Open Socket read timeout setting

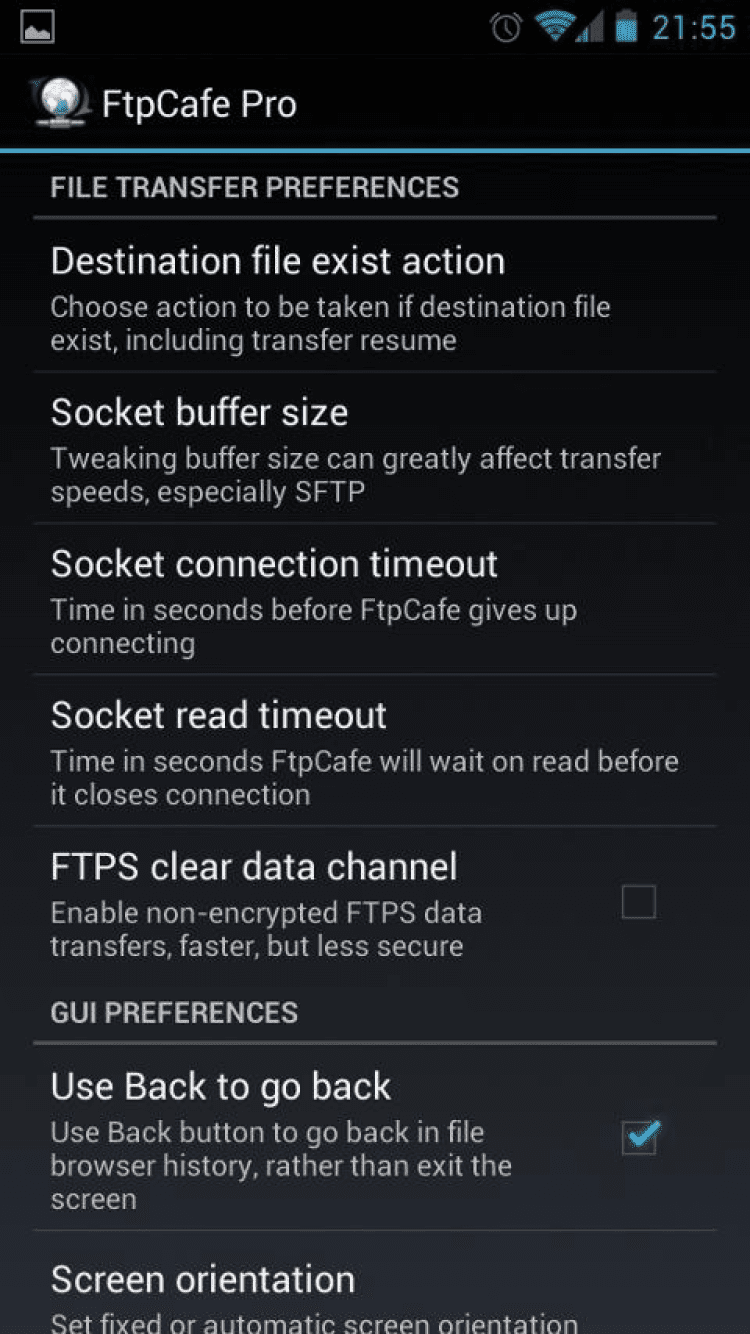coord(375,751)
